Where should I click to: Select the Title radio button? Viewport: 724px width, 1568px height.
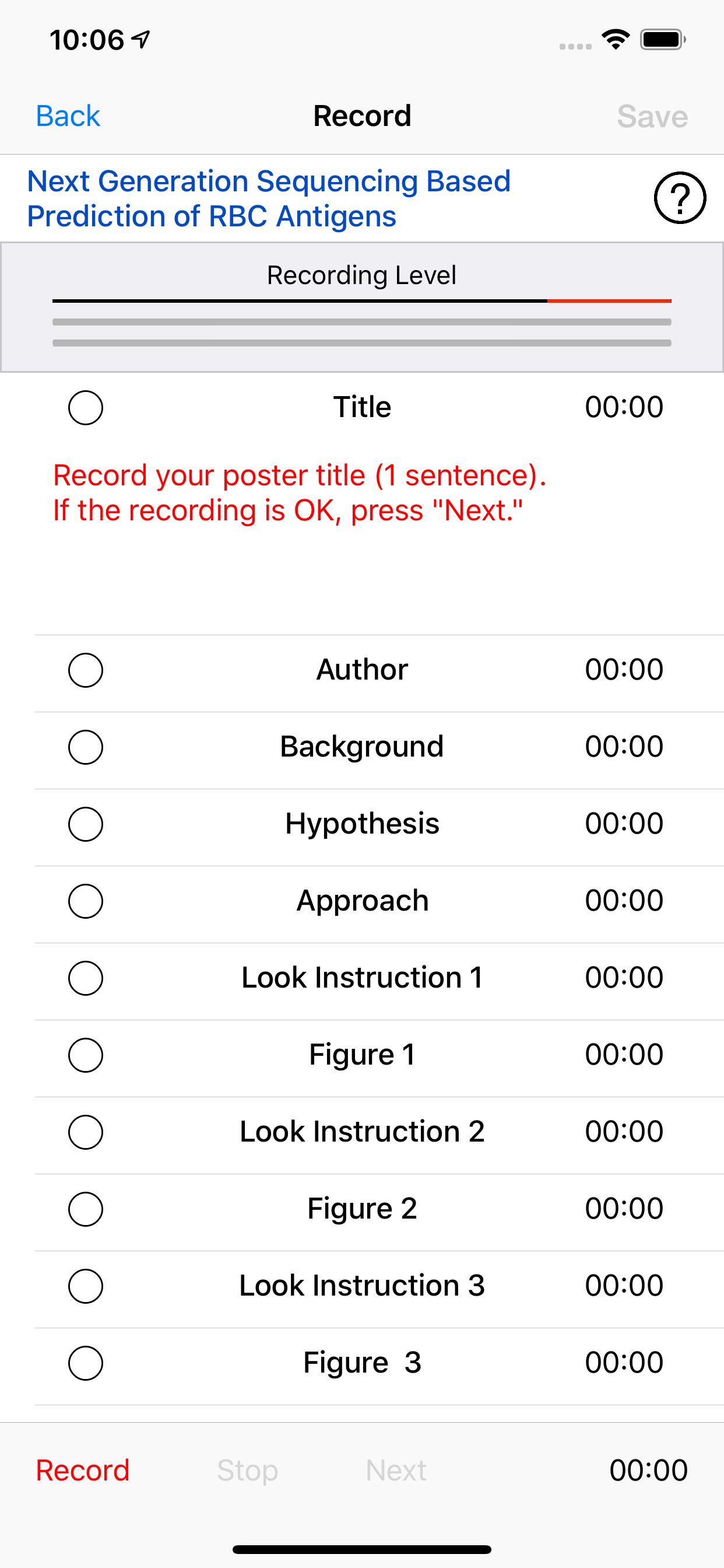pyautogui.click(x=86, y=408)
